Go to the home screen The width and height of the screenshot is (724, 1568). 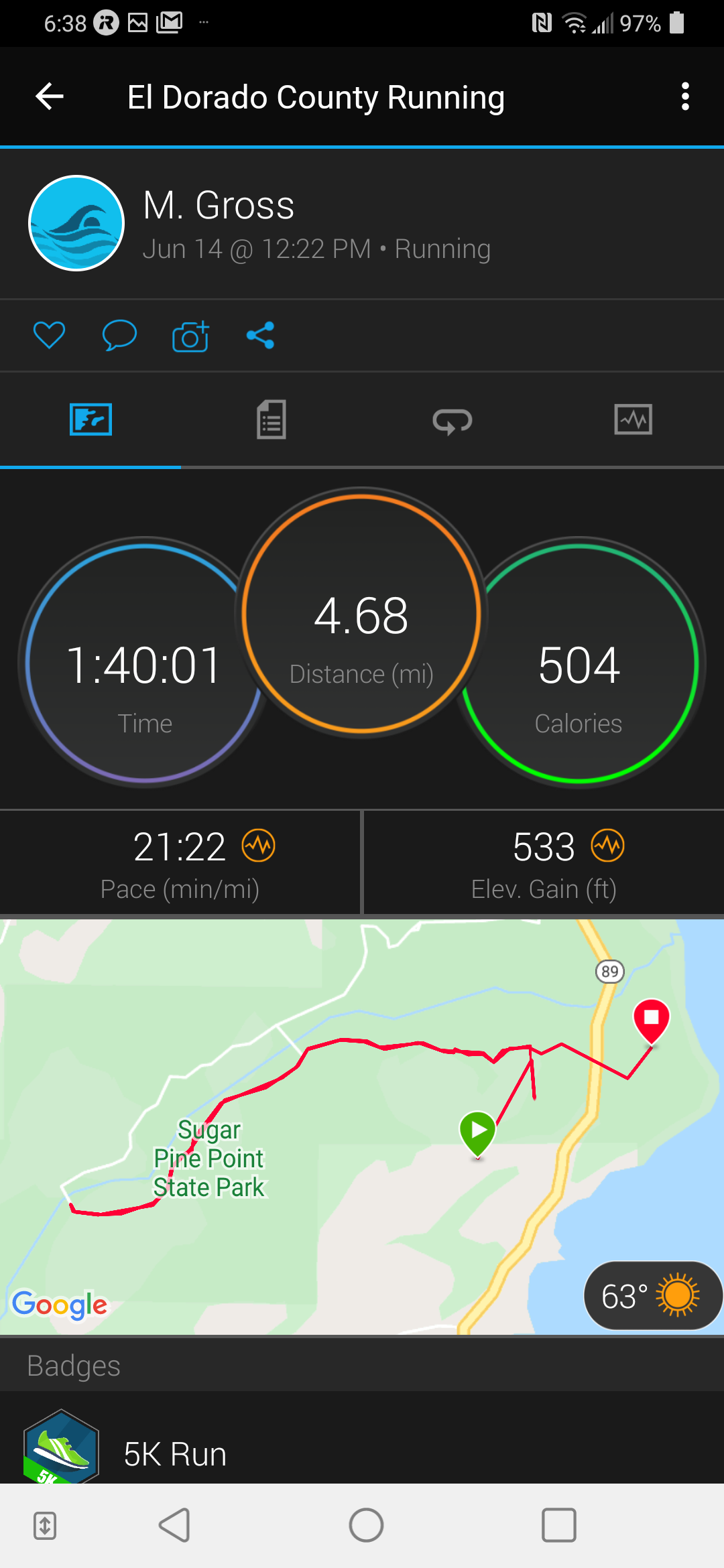[x=366, y=1526]
